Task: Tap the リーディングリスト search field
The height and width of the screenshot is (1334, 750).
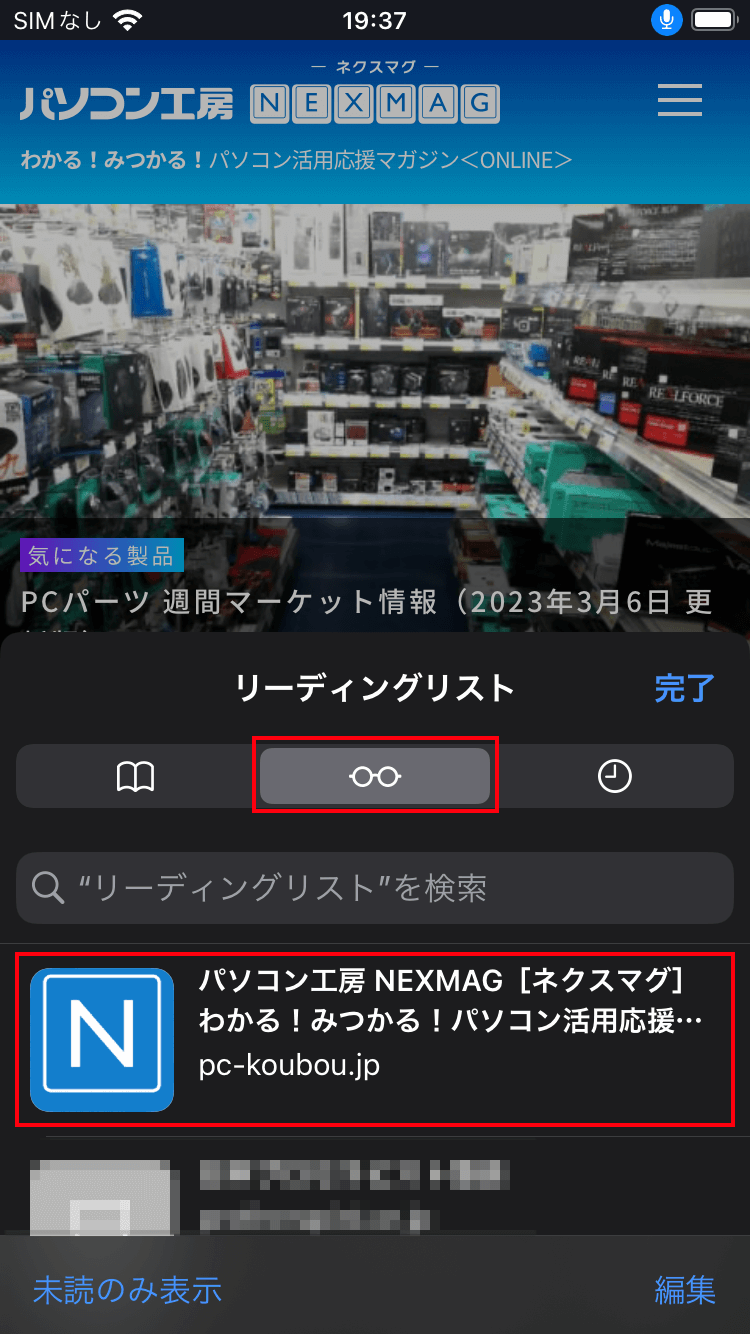Action: (x=375, y=888)
